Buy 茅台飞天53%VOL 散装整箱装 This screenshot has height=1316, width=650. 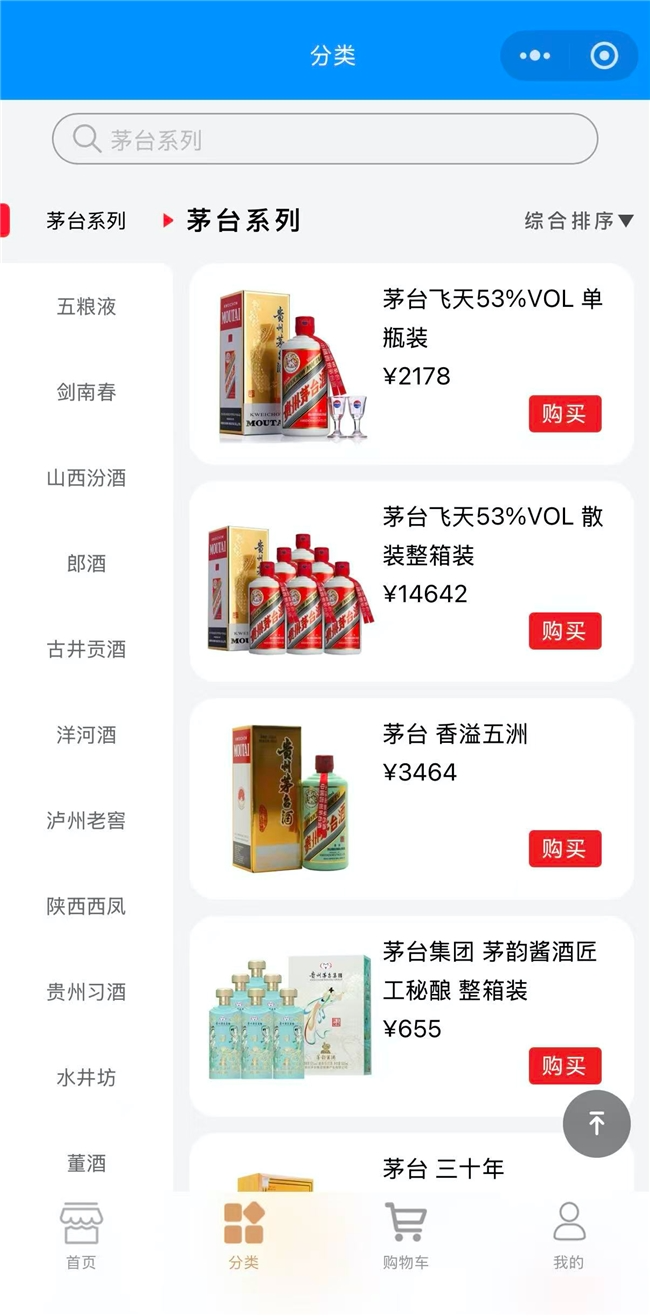565,631
